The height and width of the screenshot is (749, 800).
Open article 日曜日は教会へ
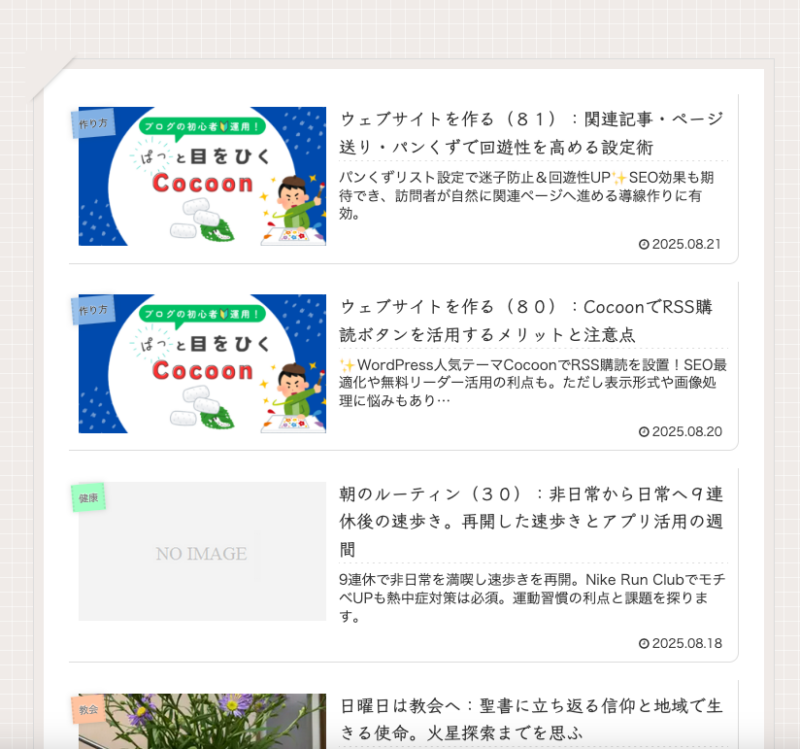tap(531, 718)
